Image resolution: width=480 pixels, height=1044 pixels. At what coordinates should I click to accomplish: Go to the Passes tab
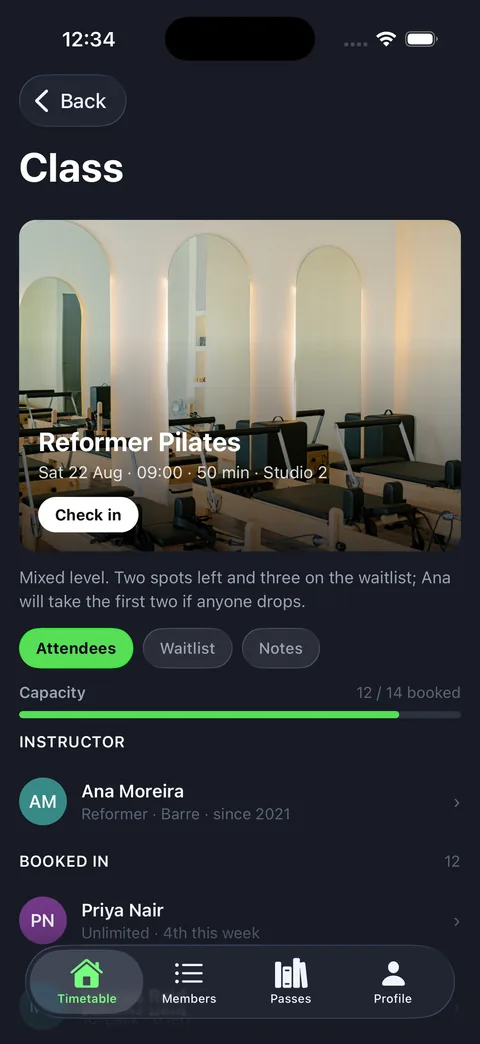[291, 981]
